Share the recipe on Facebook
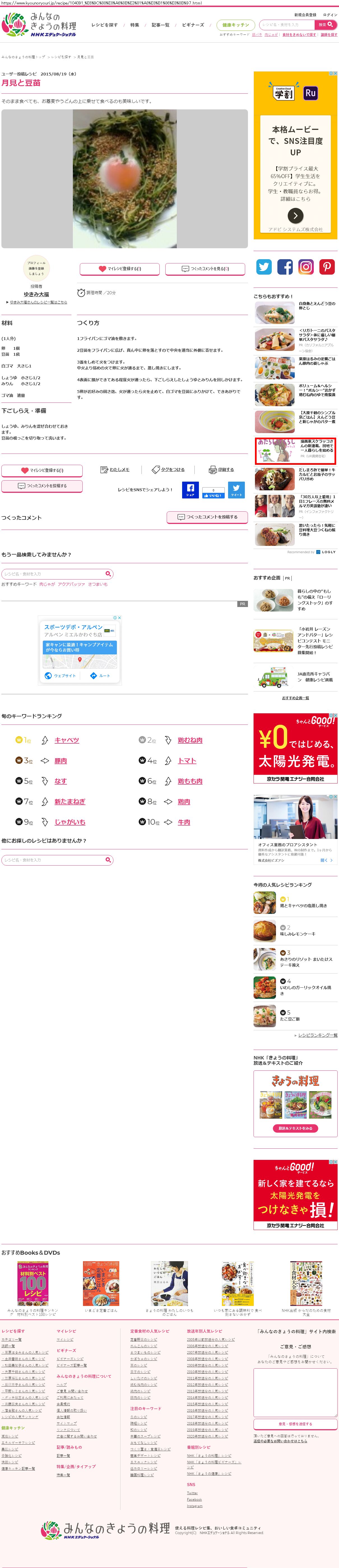 pos(190,489)
